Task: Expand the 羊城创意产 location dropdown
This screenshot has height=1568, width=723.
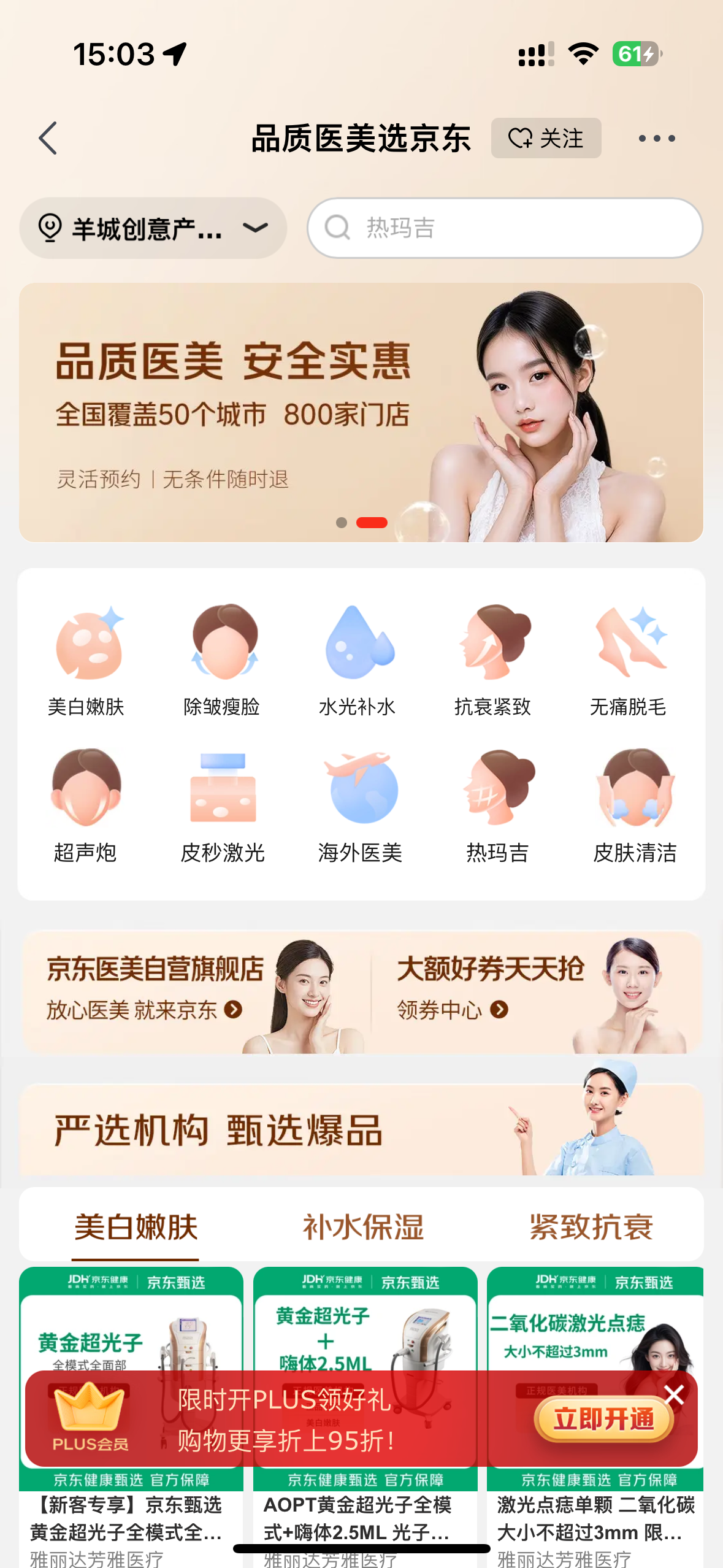Action: click(153, 228)
